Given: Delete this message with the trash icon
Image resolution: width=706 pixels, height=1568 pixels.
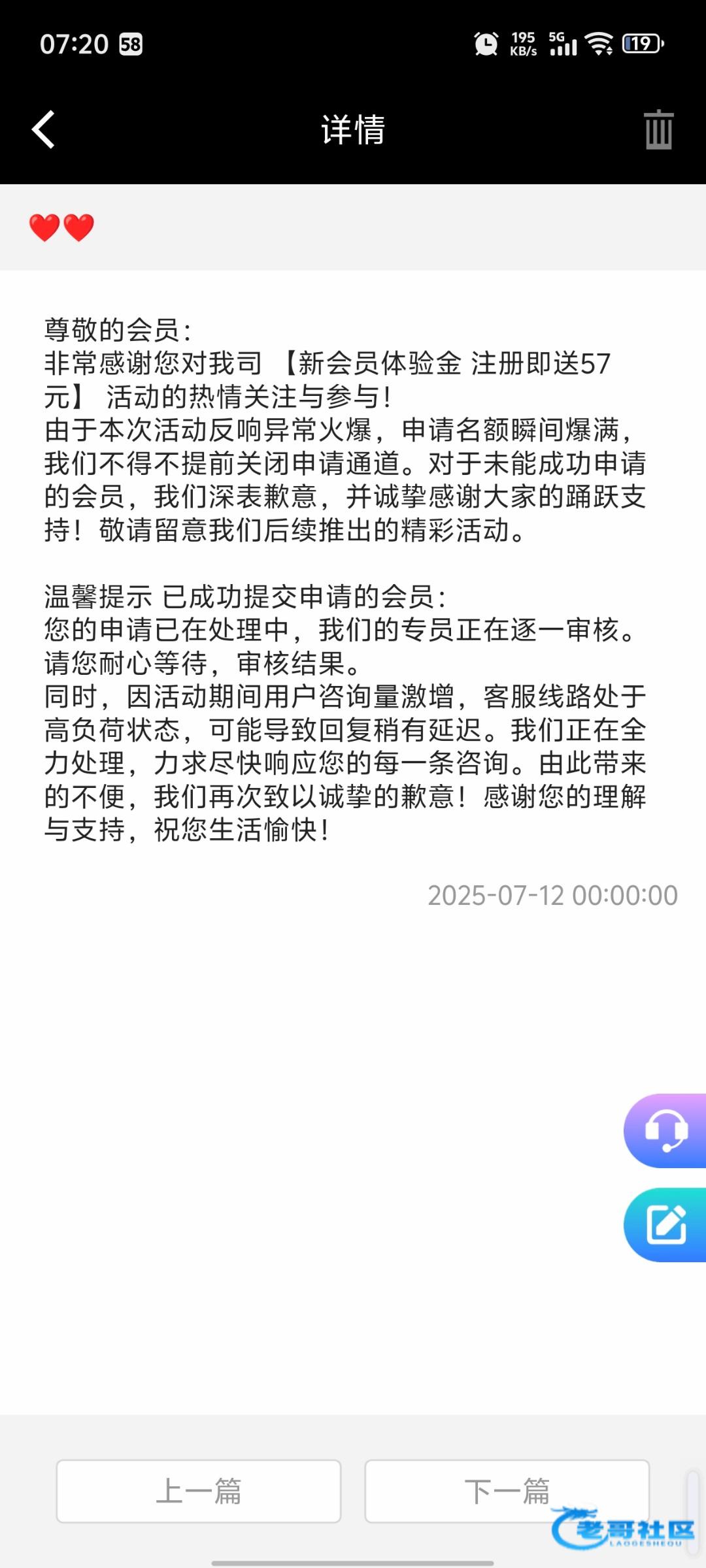Looking at the screenshot, I should 658,129.
